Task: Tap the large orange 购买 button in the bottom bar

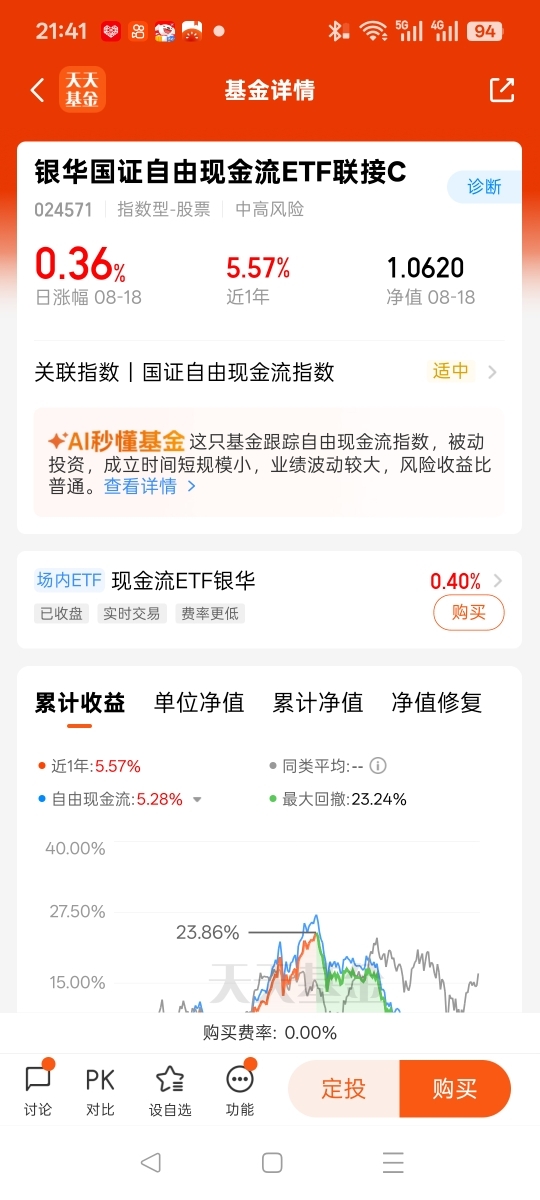Action: coord(455,1089)
